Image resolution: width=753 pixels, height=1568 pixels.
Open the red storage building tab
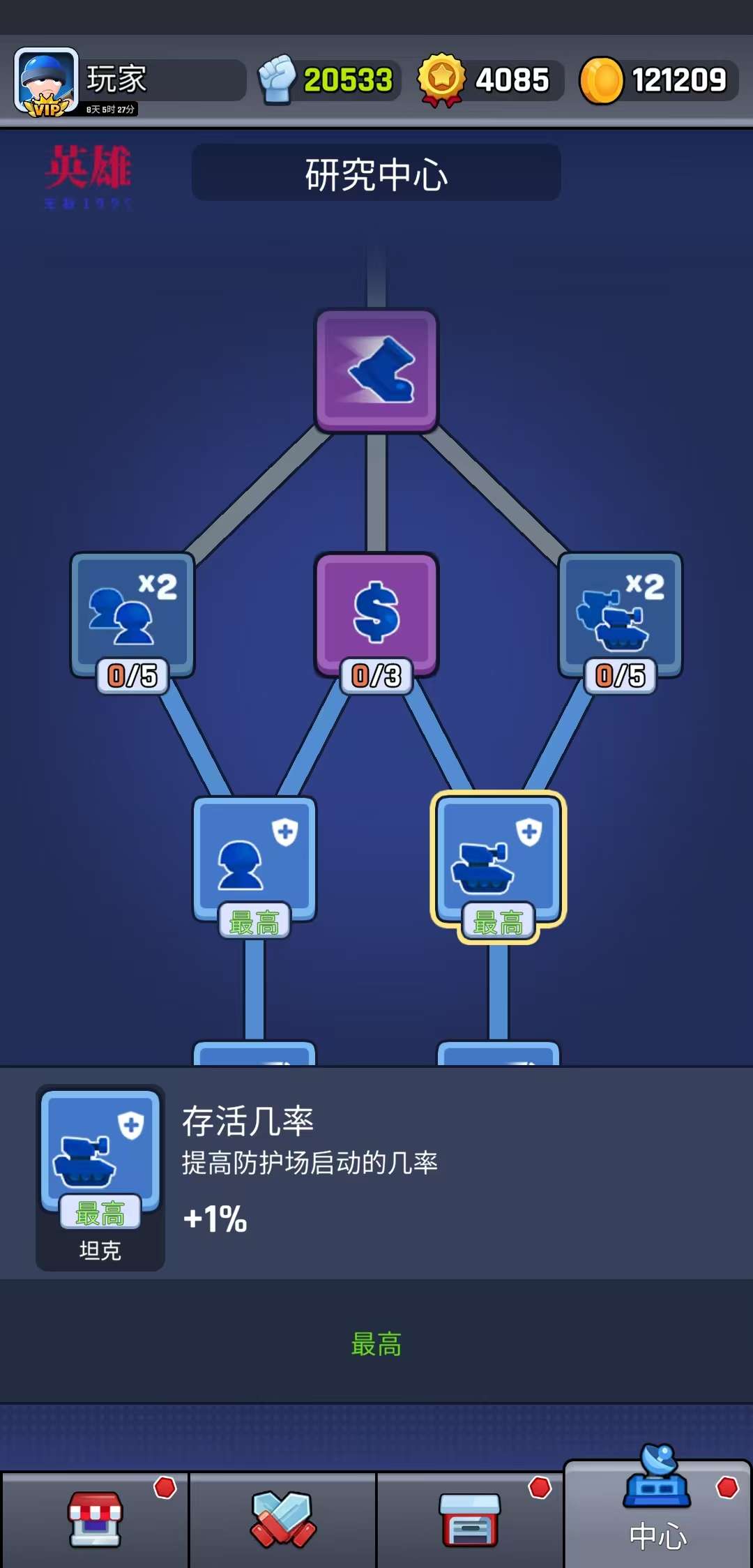pos(470,1521)
